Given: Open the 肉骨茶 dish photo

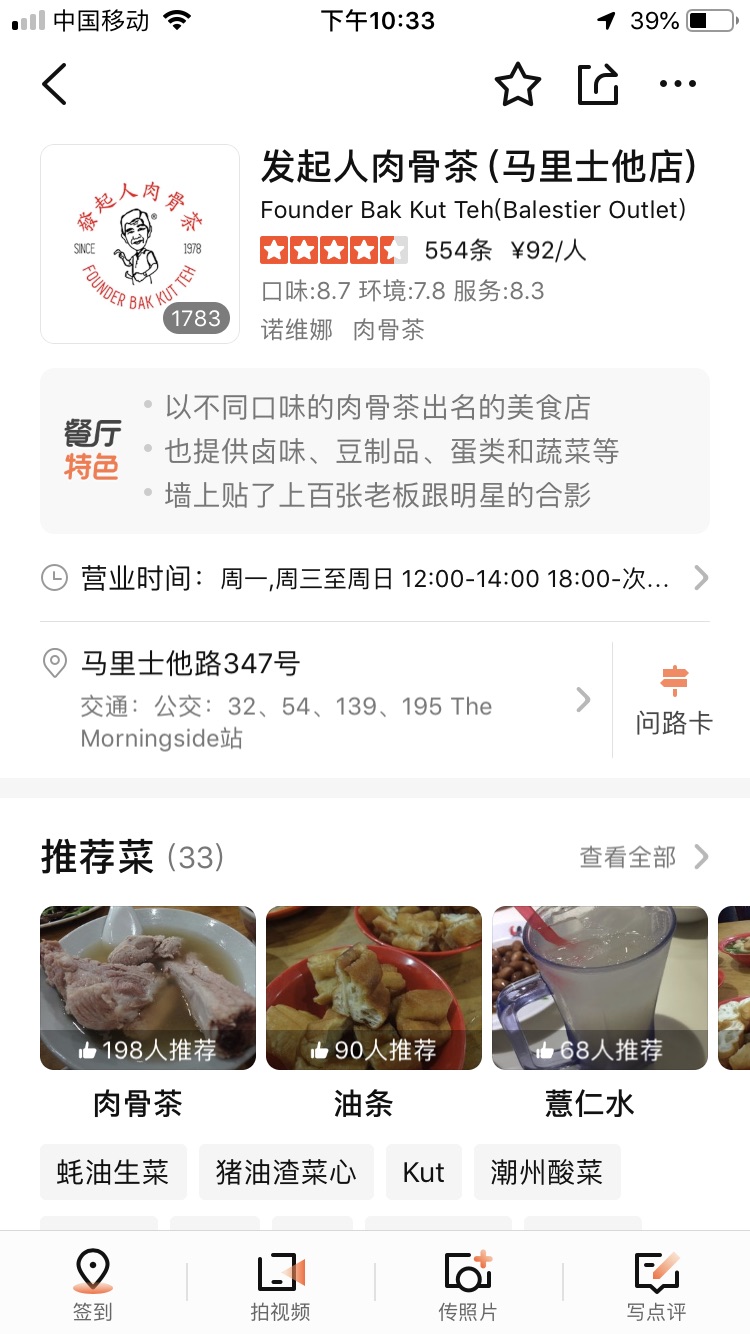Looking at the screenshot, I should pos(148,988).
